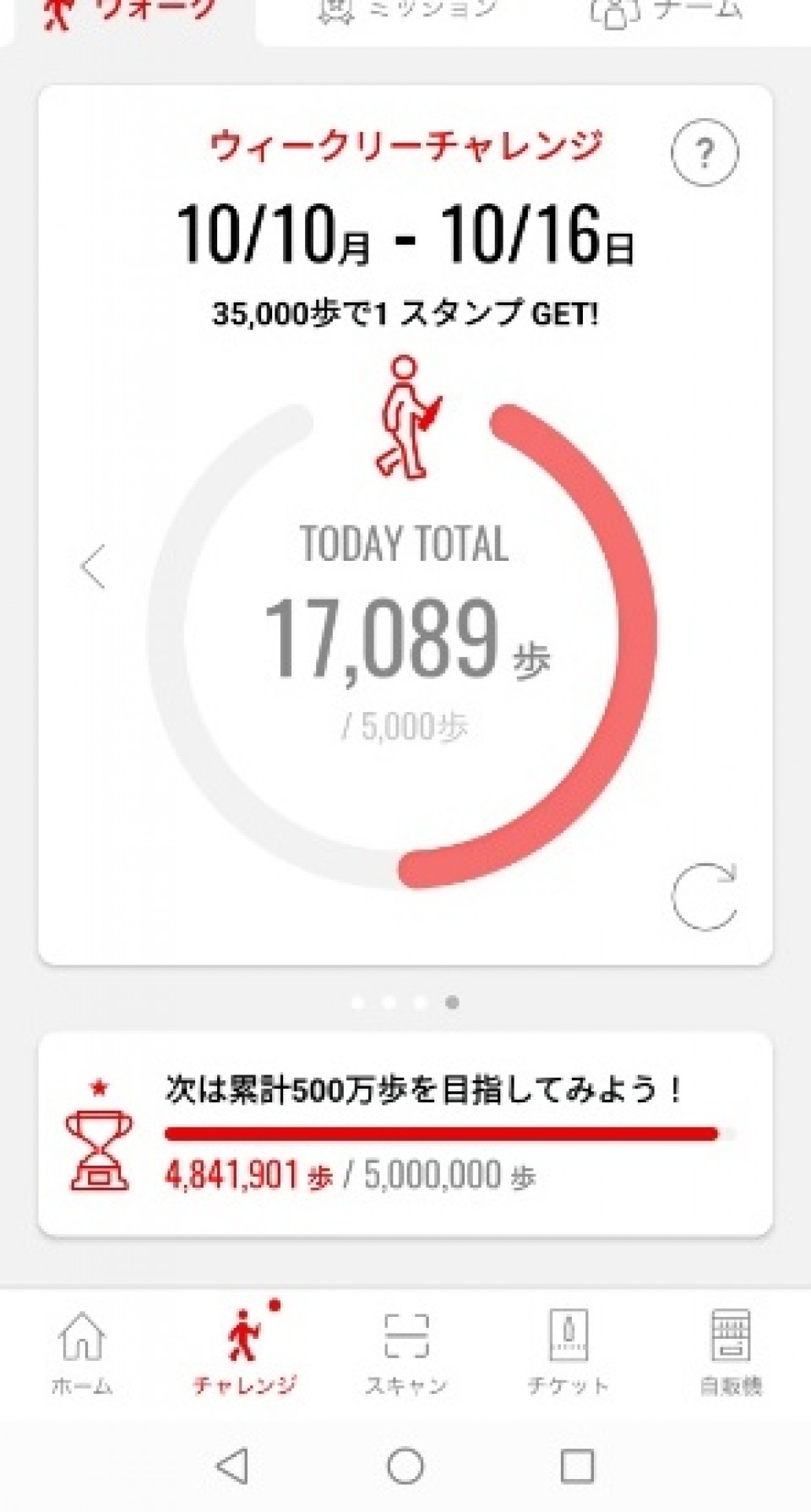Open the スキャン tab
Image resolution: width=811 pixels, height=1512 pixels.
click(405, 1352)
